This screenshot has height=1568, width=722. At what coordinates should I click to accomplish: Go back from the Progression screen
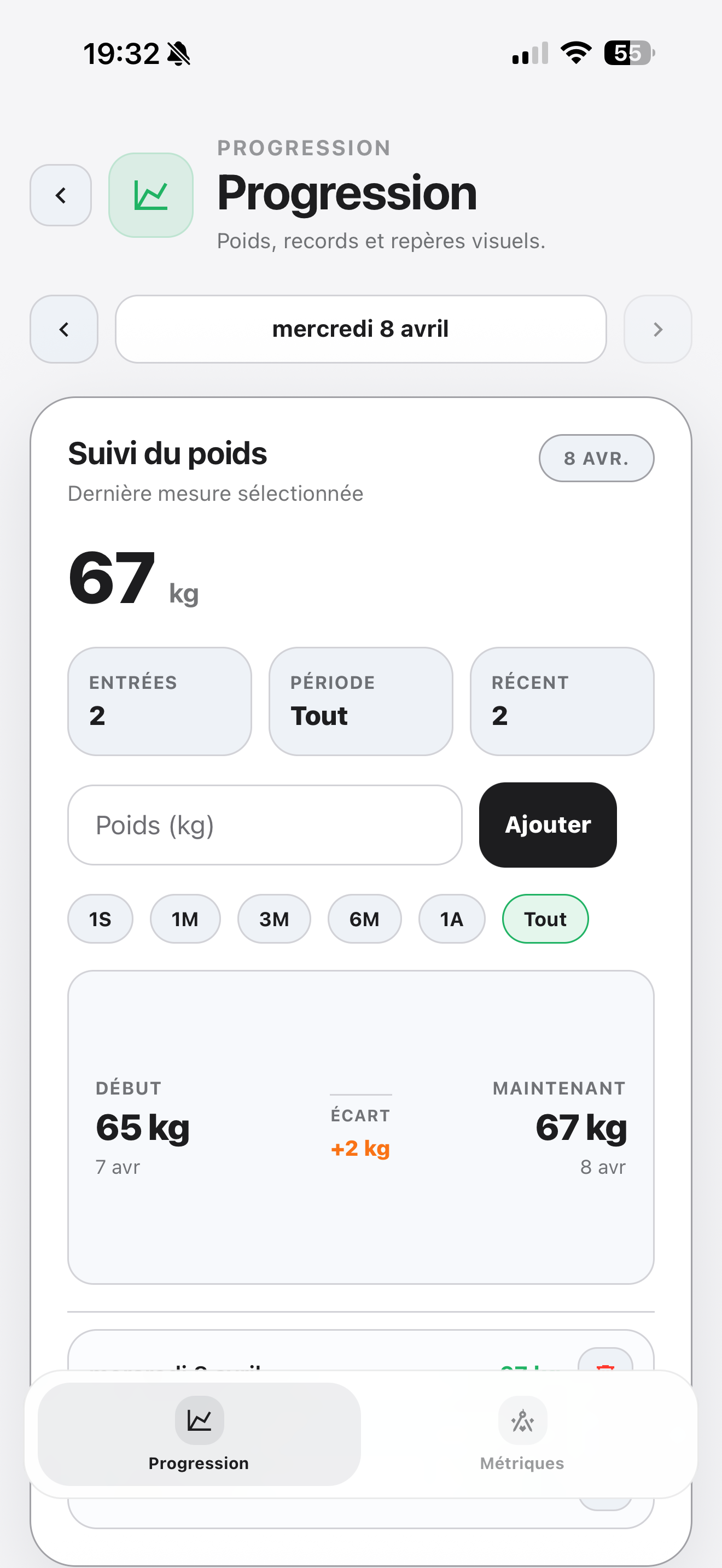coord(61,195)
